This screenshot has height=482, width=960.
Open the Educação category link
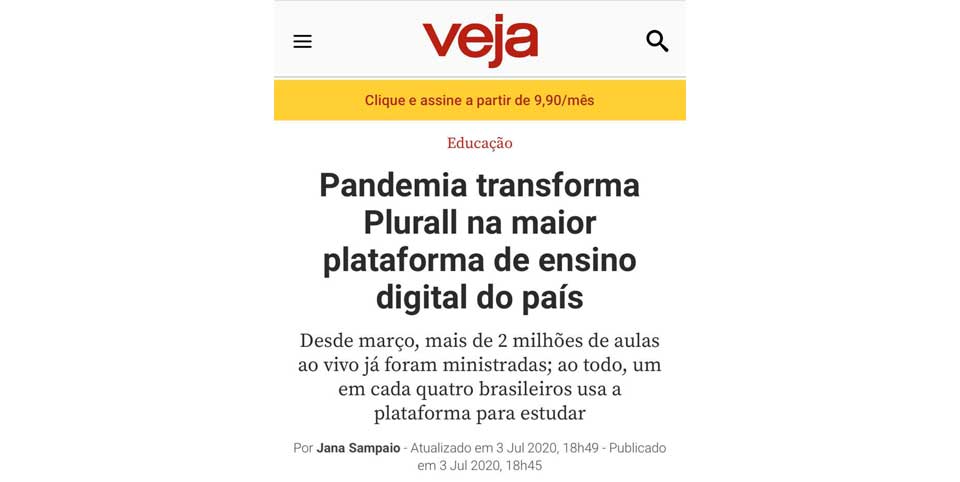coord(479,143)
